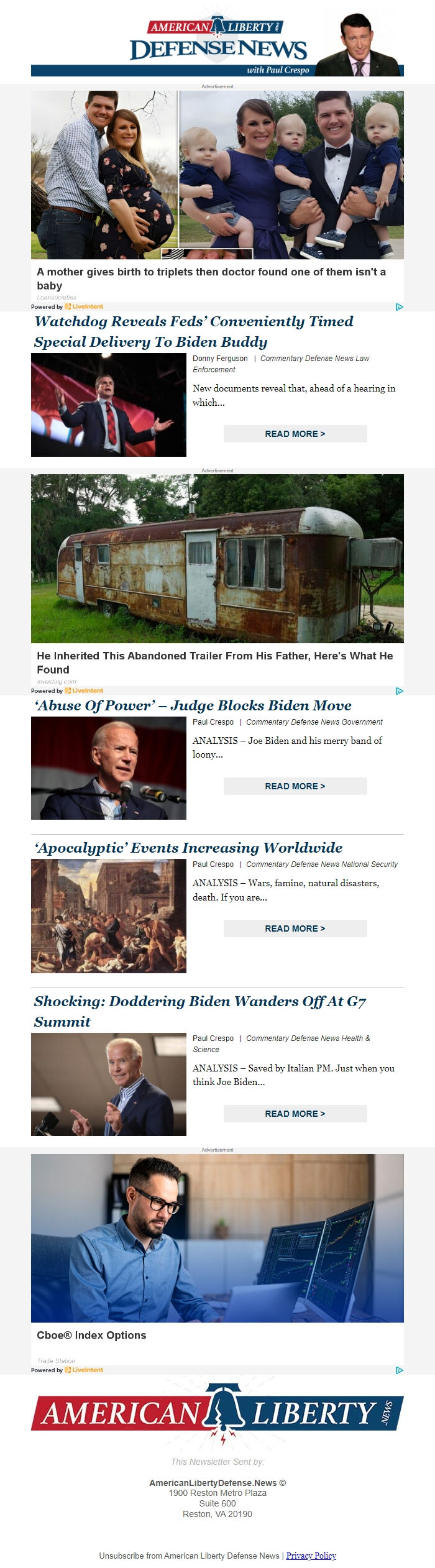Open the Privacy Policy link
The width and height of the screenshot is (435, 1568).
(311, 1556)
